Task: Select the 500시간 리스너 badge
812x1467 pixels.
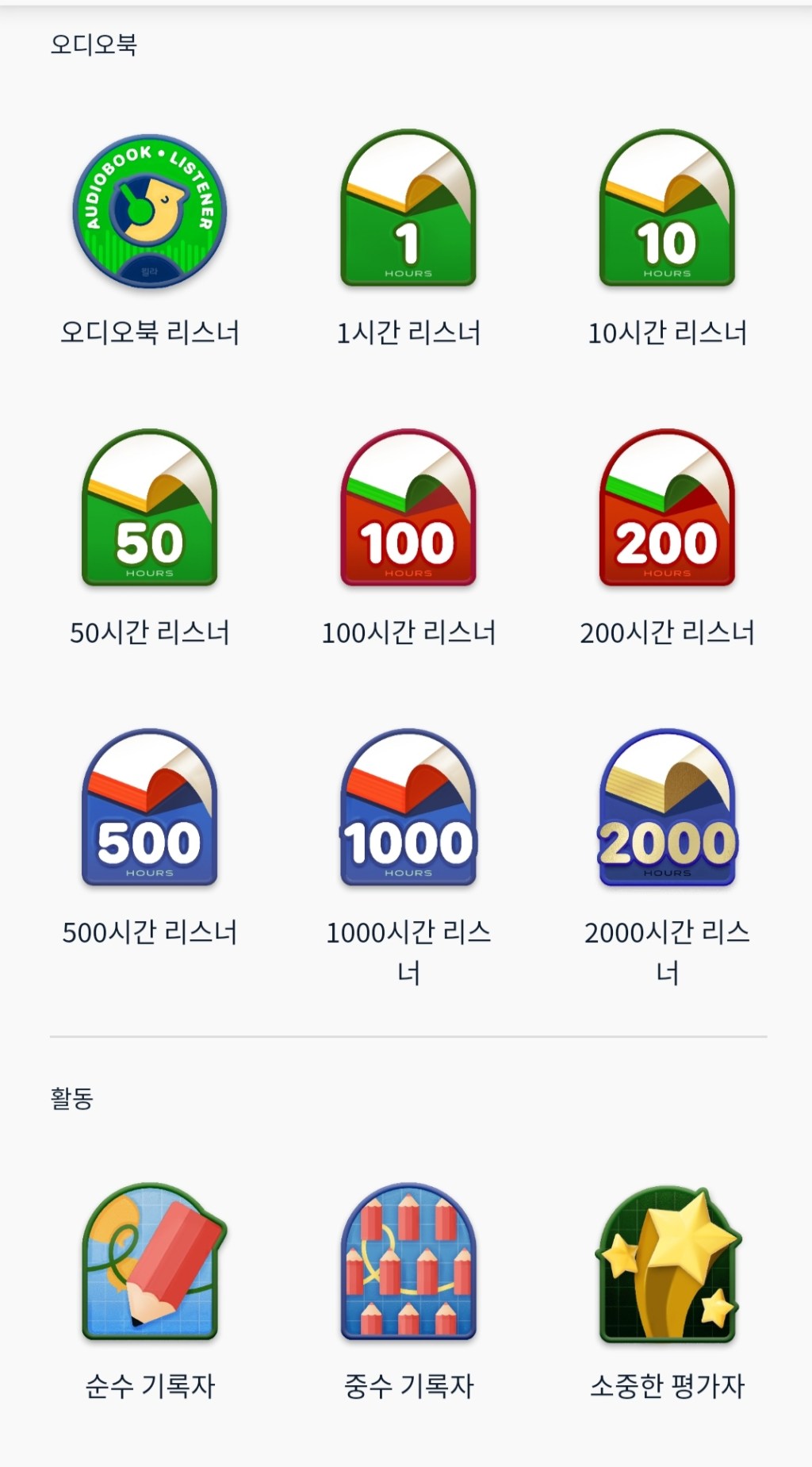Action: 150,808
